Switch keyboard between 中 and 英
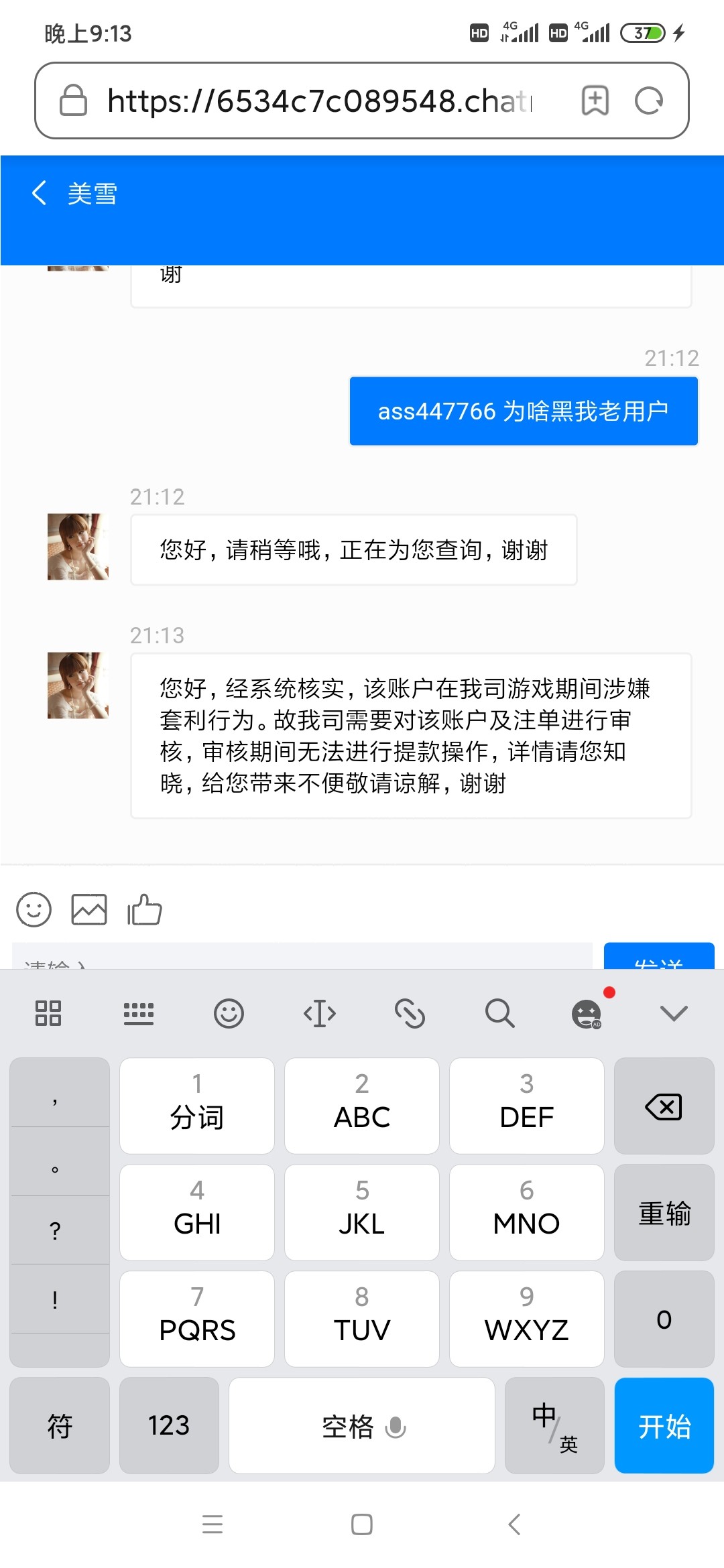This screenshot has width=724, height=1568. [554, 1425]
